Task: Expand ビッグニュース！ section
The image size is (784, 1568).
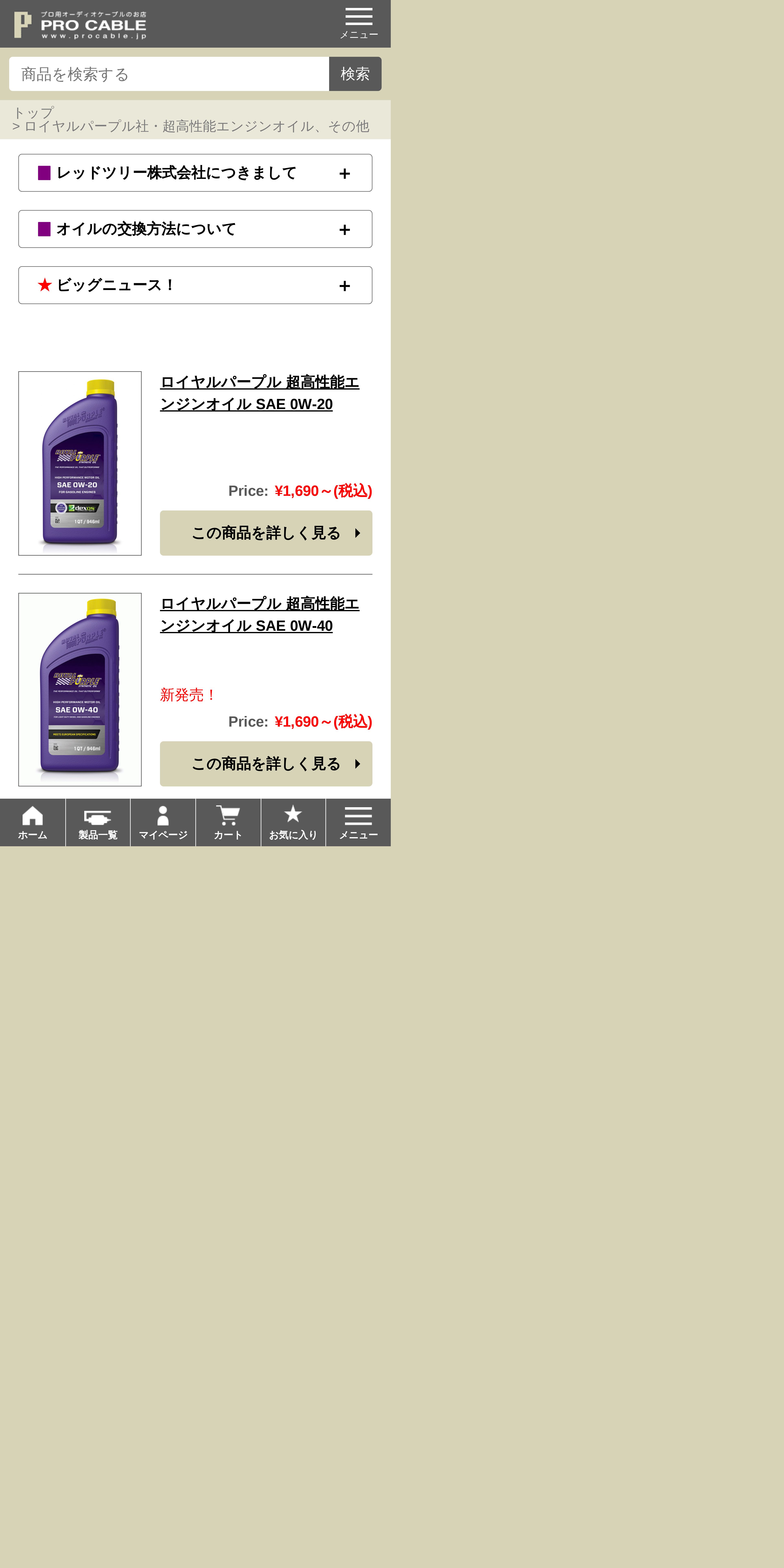Action: click(195, 285)
